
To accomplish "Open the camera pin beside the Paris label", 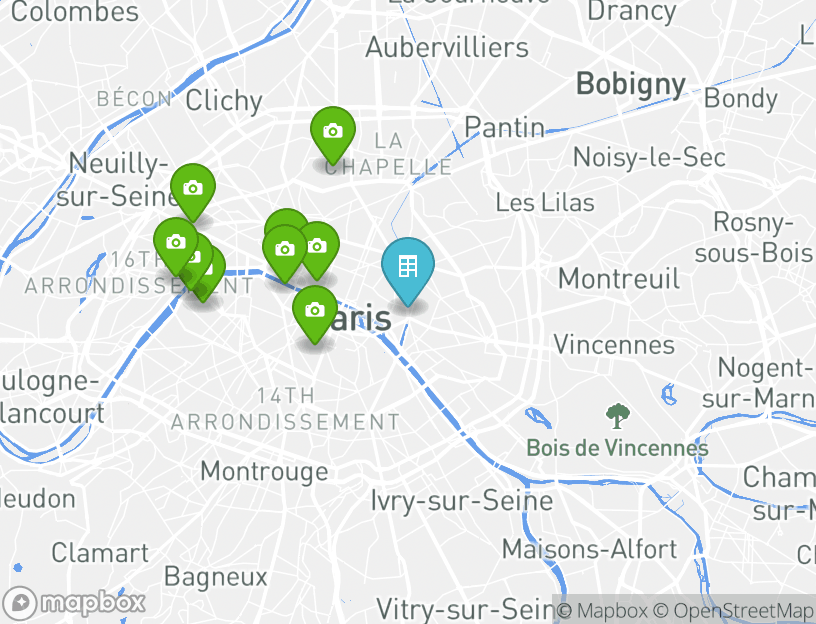I will [x=315, y=311].
